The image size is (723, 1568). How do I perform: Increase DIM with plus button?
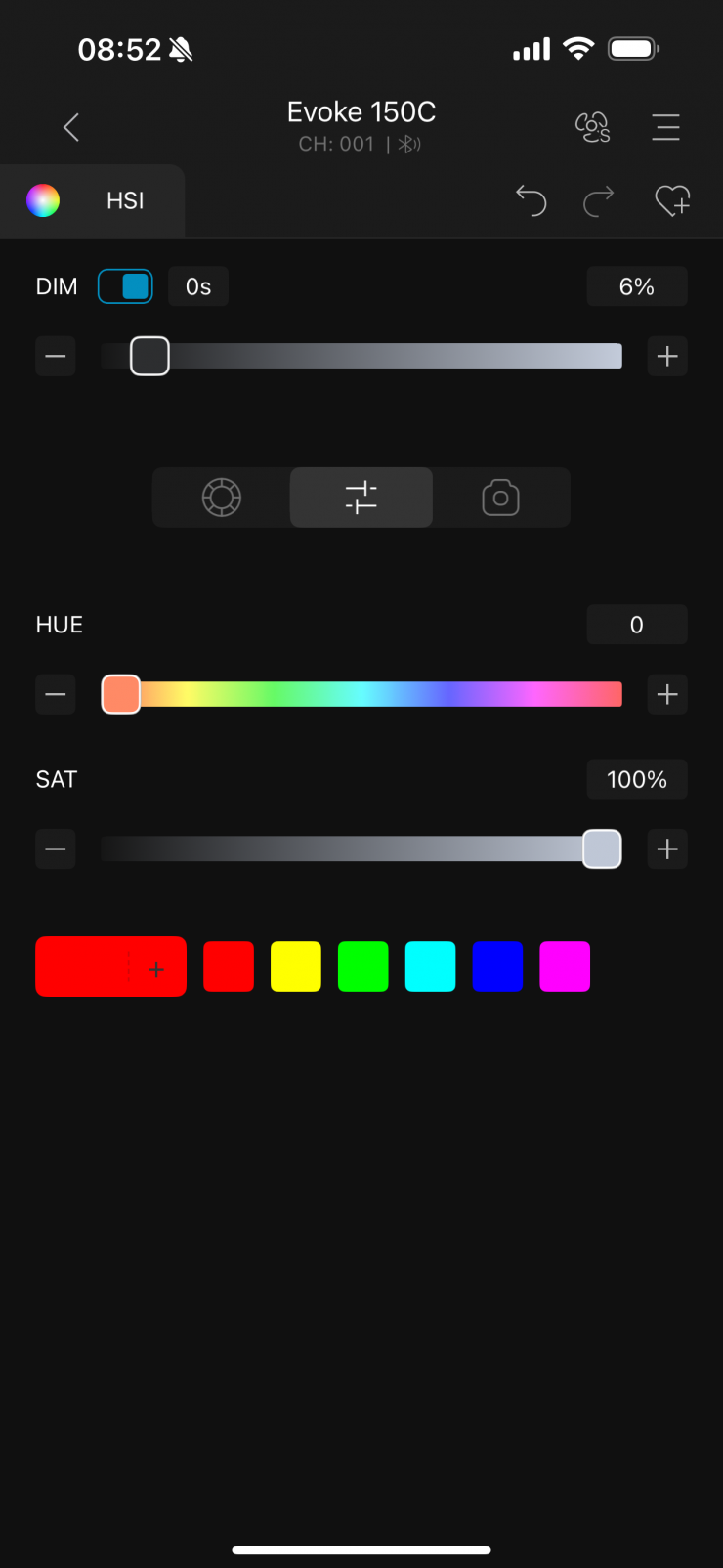pyautogui.click(x=667, y=357)
